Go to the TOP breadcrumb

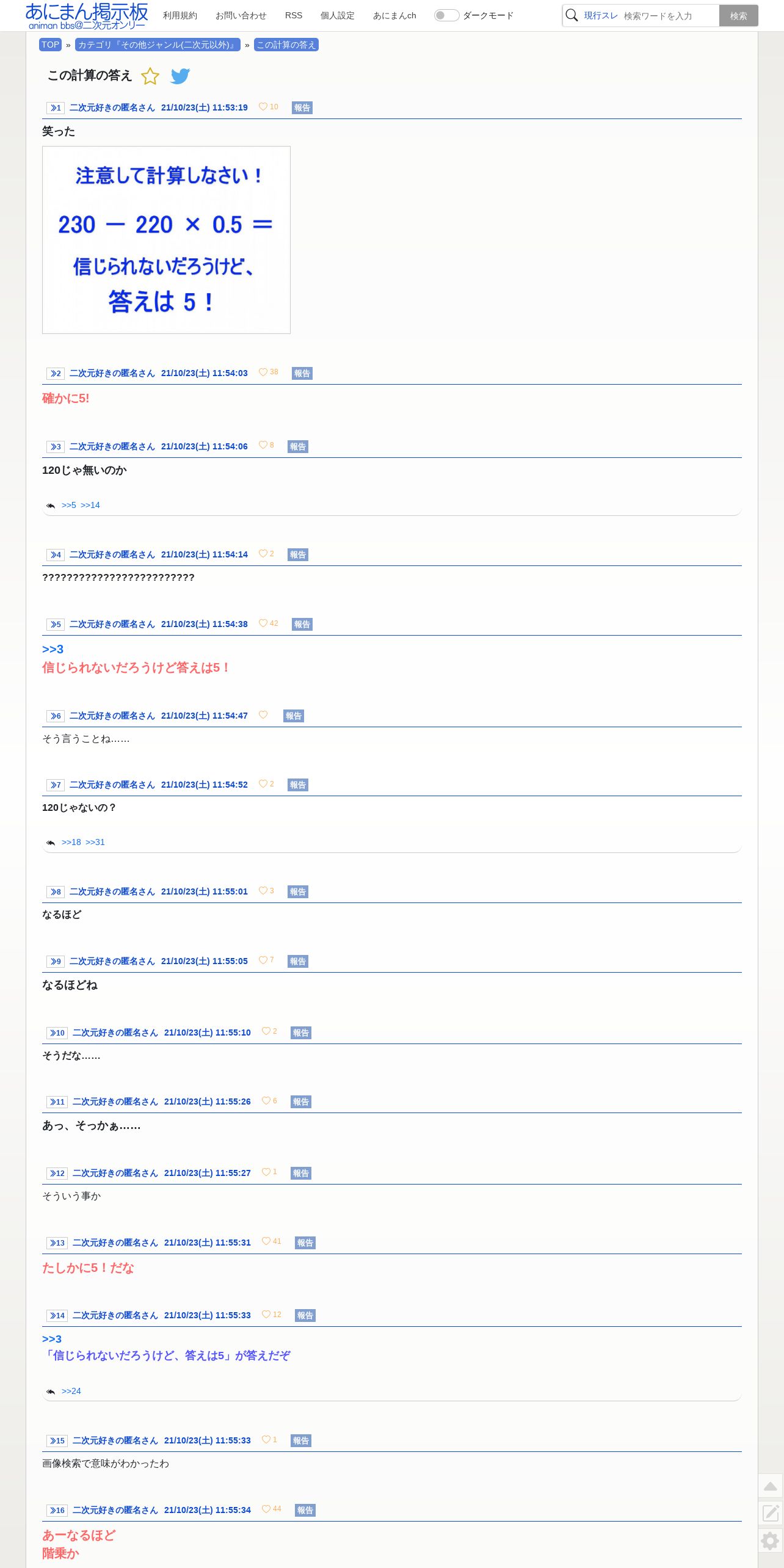click(50, 45)
